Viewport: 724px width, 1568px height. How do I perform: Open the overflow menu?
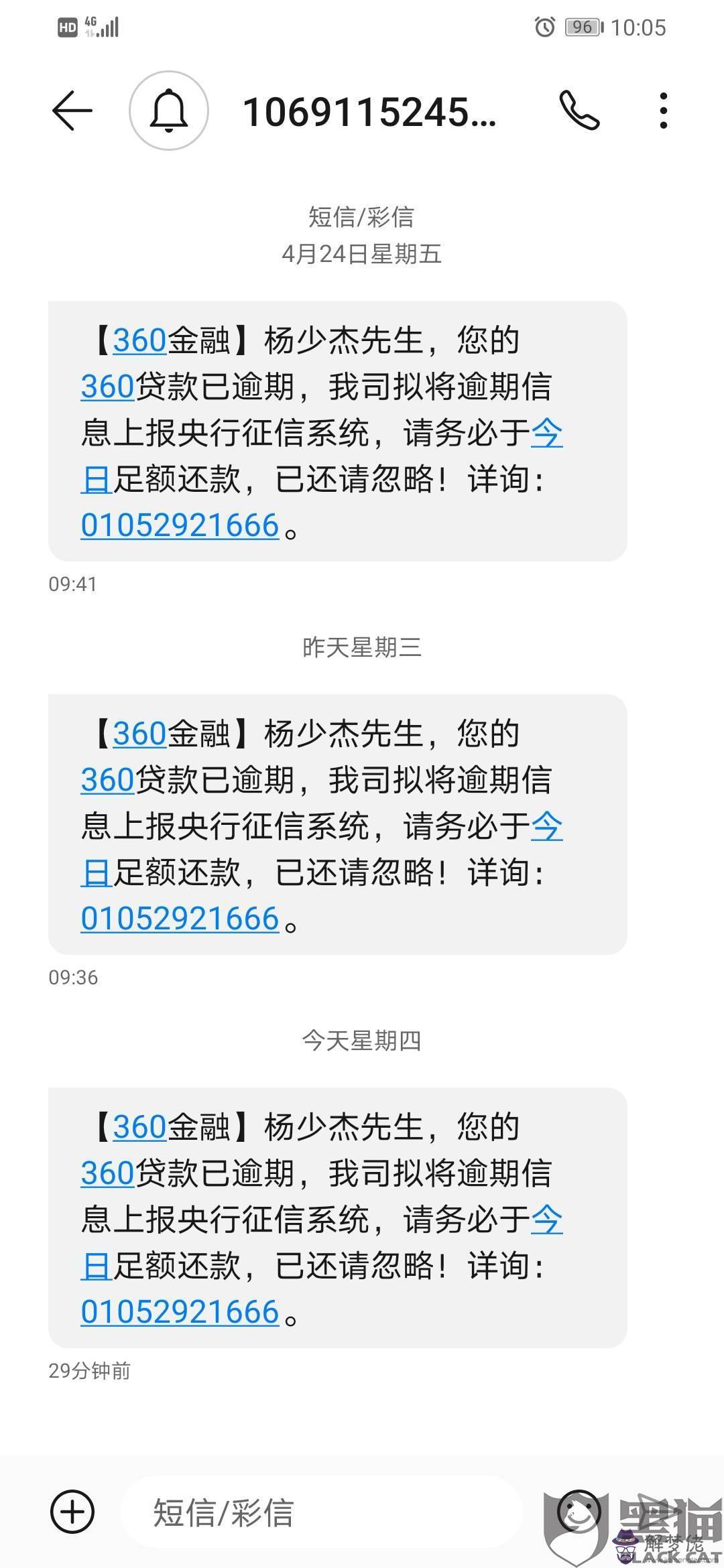click(663, 111)
